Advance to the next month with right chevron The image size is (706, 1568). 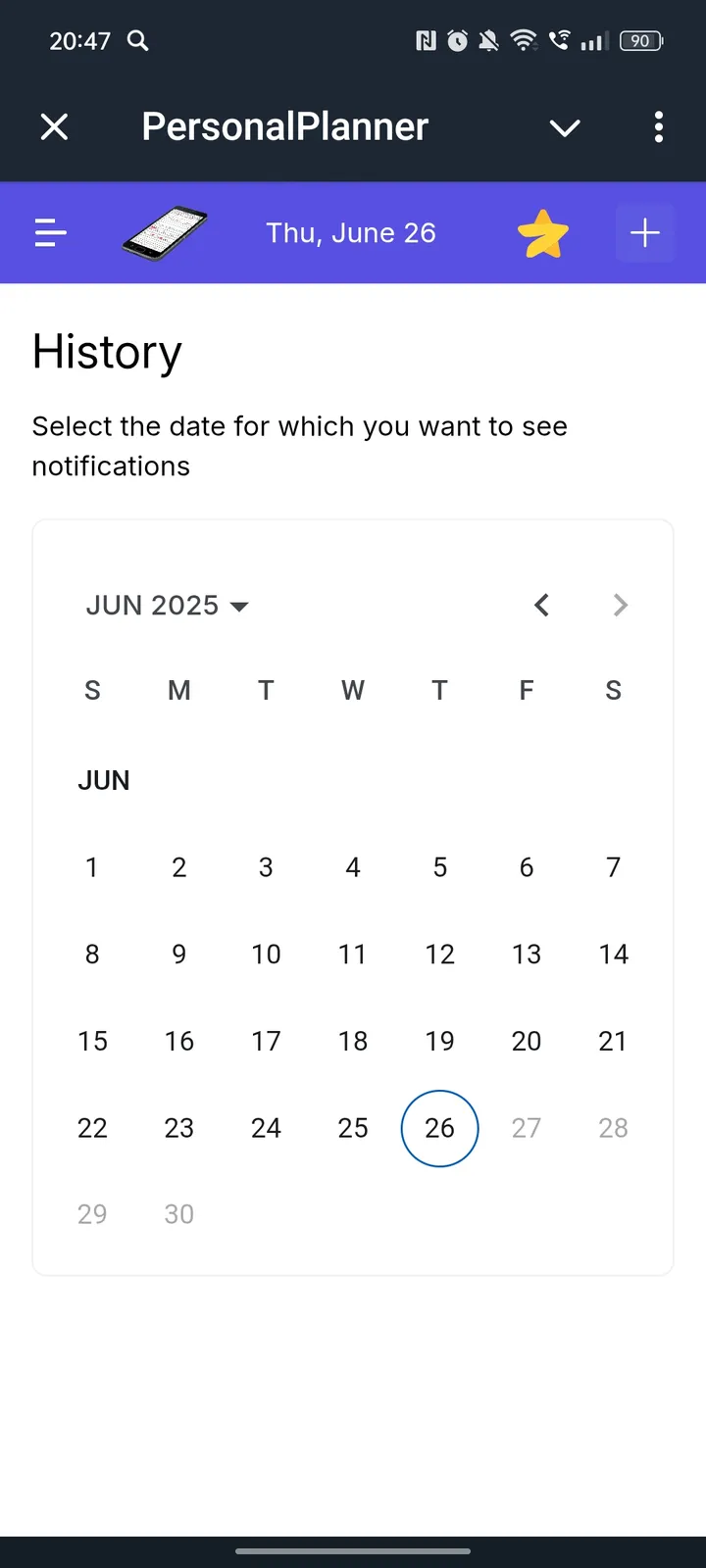point(620,605)
